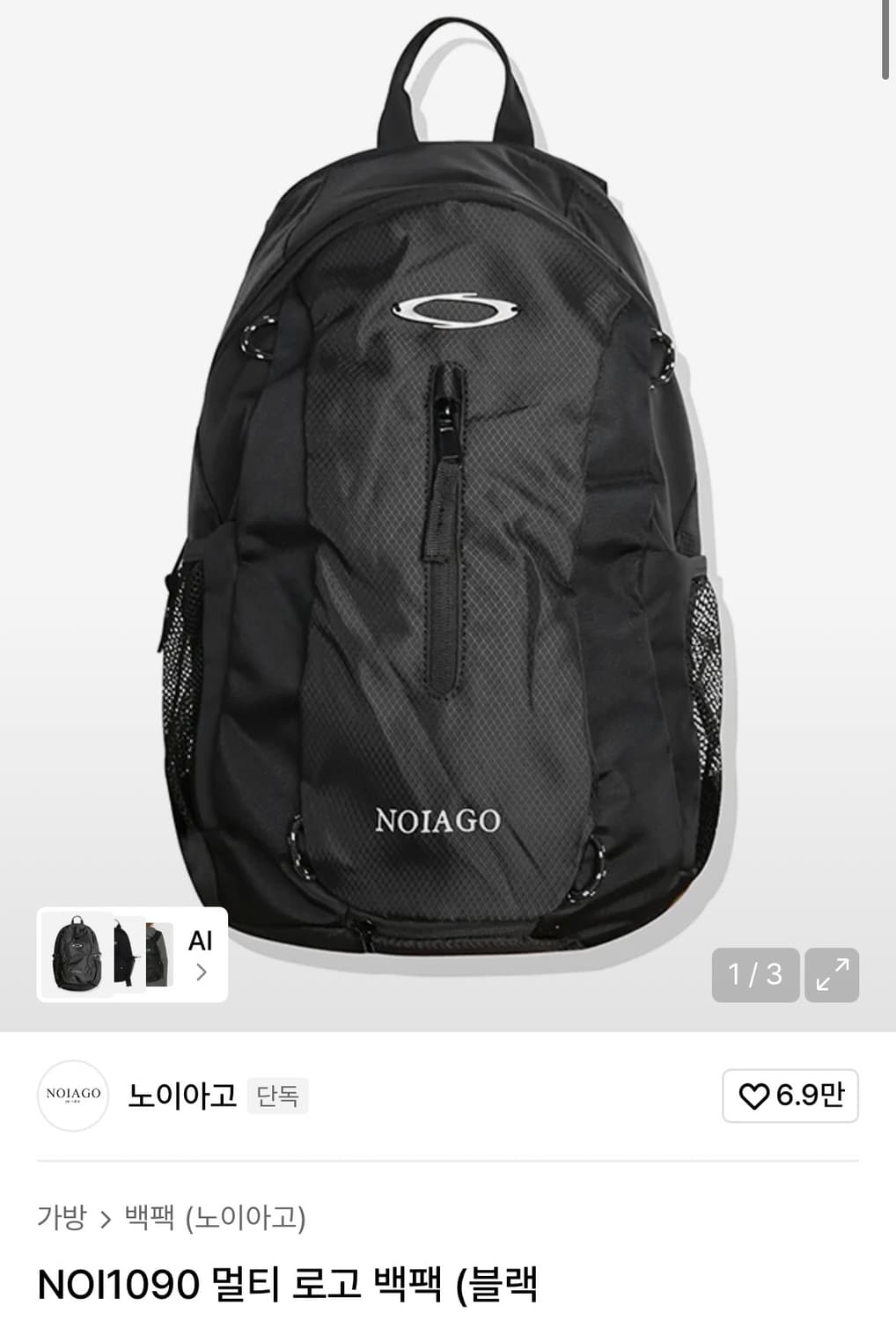The height and width of the screenshot is (1320, 896).
Task: Click the scrollbar at the top right
Action: pos(884,40)
